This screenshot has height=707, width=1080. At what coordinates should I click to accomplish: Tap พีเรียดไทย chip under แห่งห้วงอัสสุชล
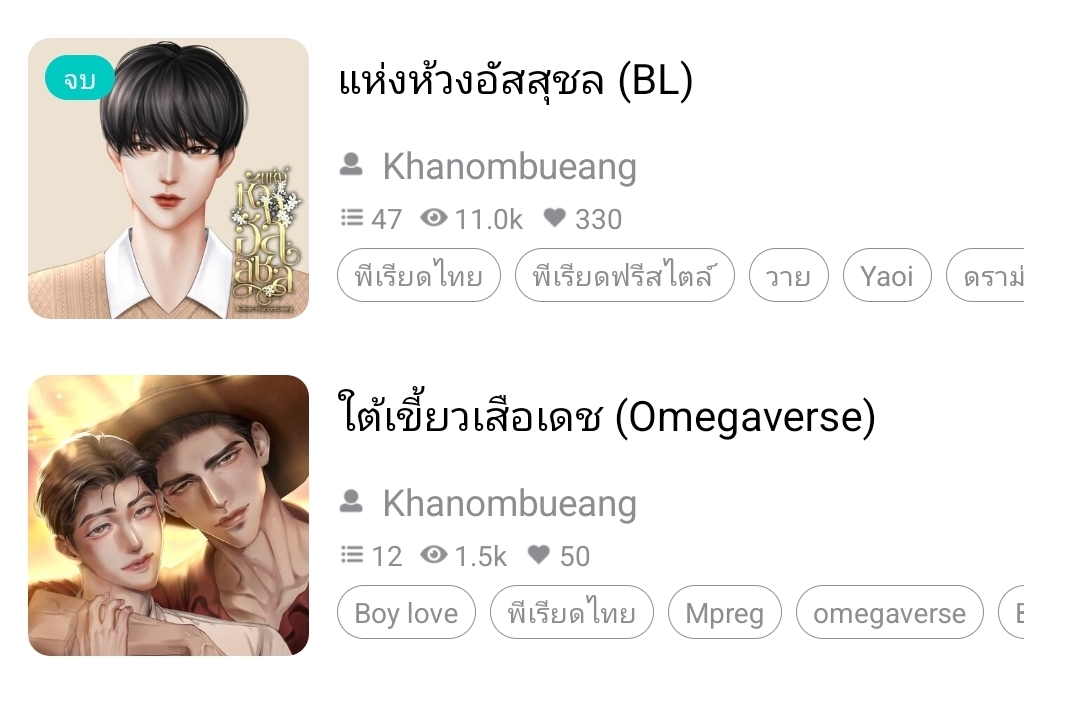pos(418,275)
